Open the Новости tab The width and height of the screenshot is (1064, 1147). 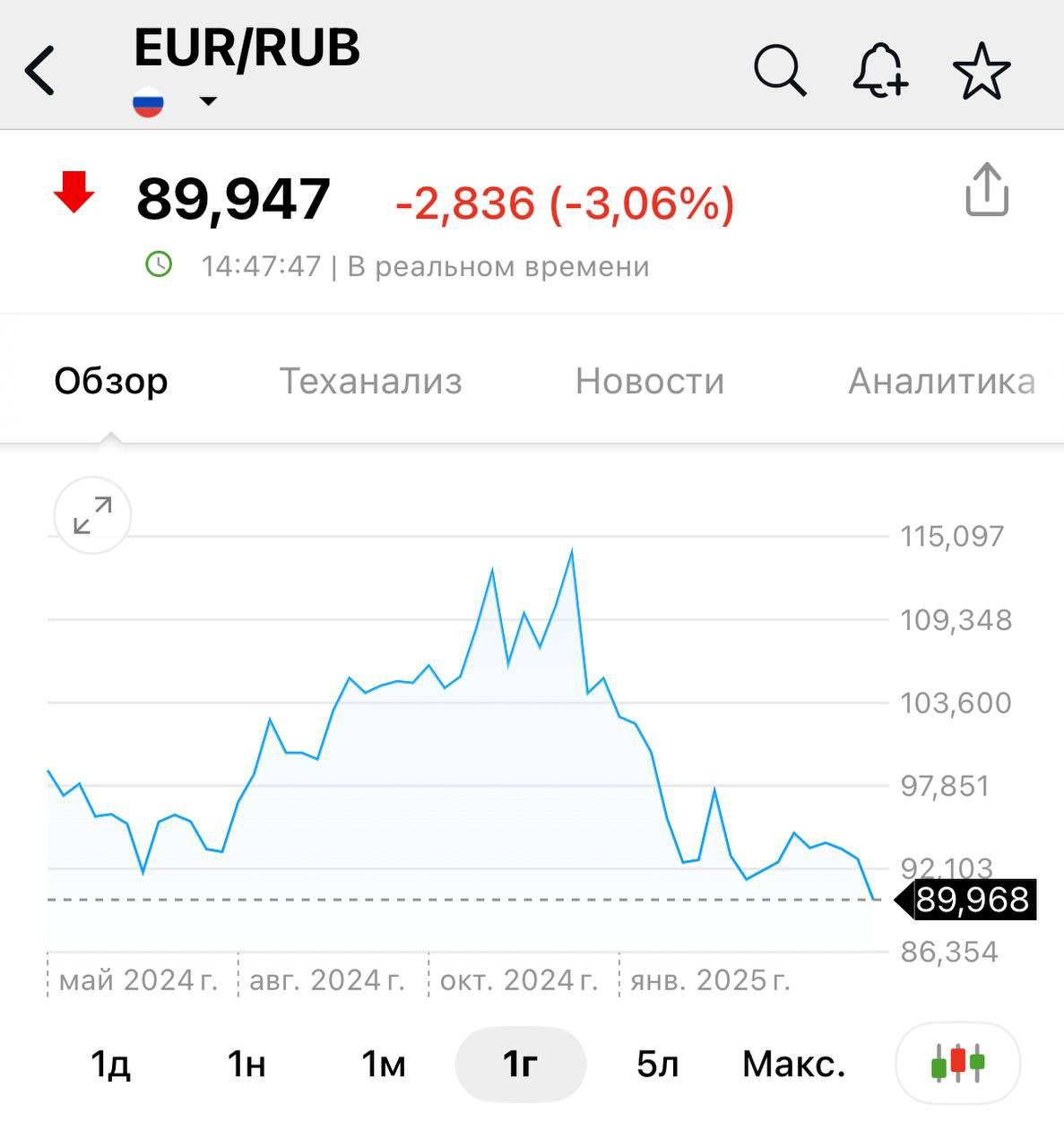[650, 381]
